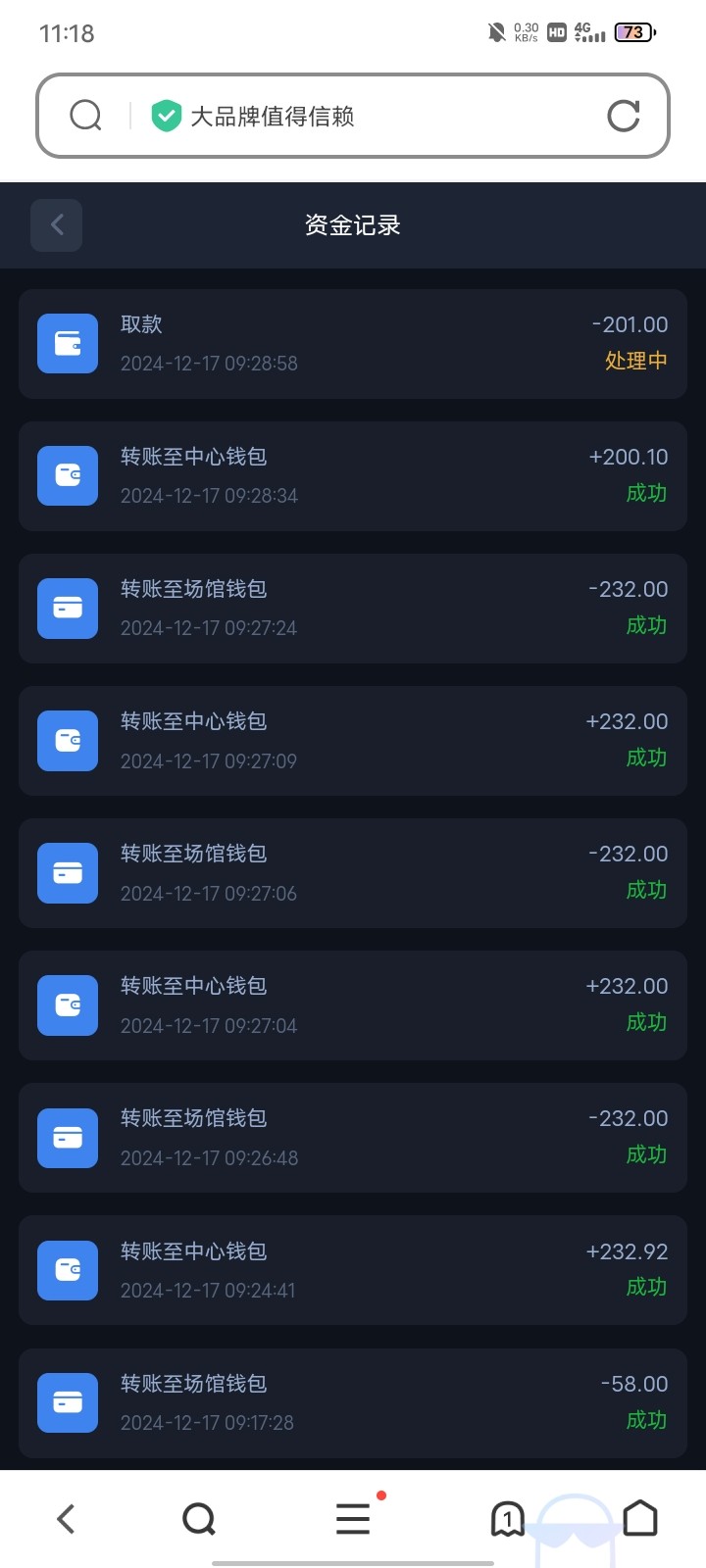
Task: Open the 转账至场馆钱包 record from 09:26:48
Action: (x=353, y=1138)
